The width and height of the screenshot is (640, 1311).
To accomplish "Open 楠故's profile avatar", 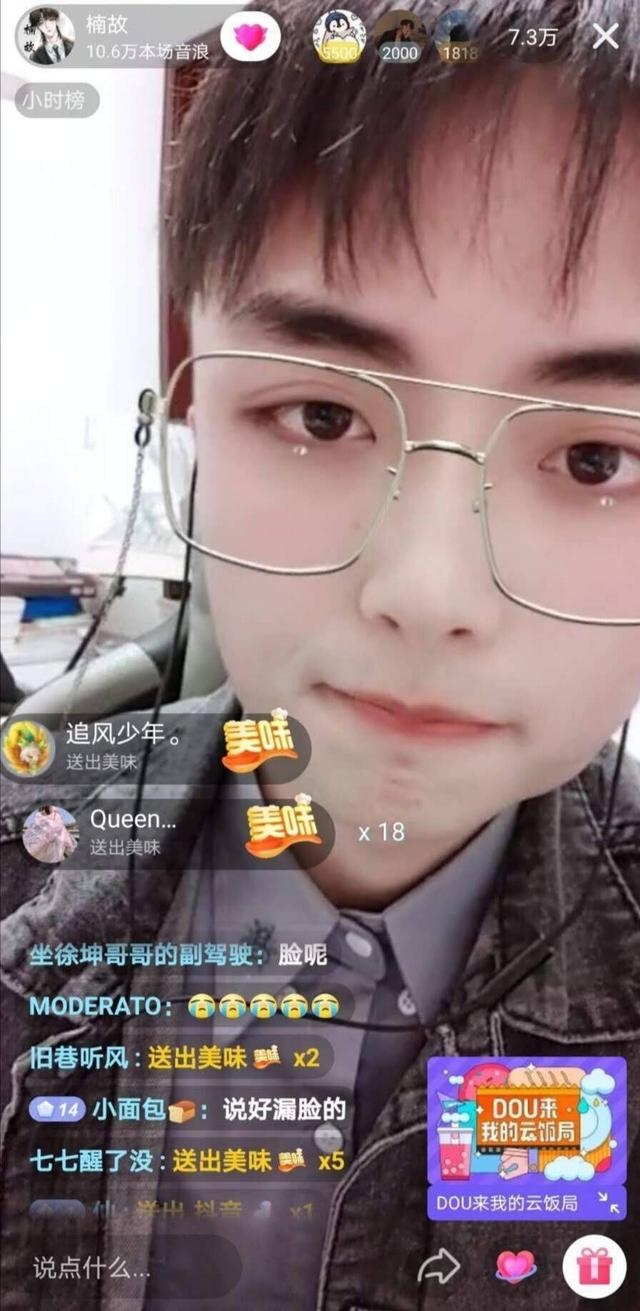I will click(x=46, y=37).
